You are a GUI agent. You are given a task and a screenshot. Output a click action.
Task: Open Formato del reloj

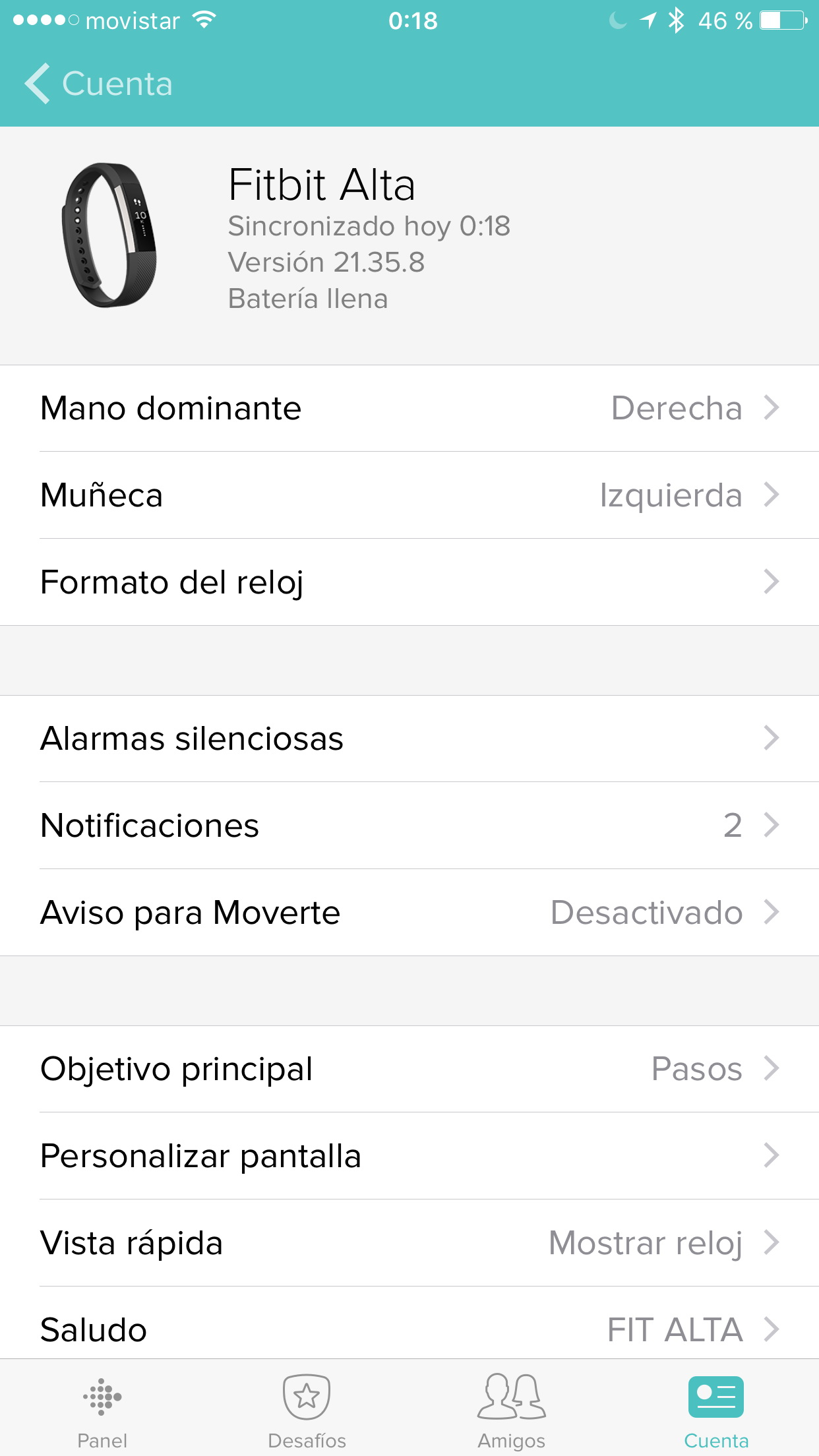409,582
